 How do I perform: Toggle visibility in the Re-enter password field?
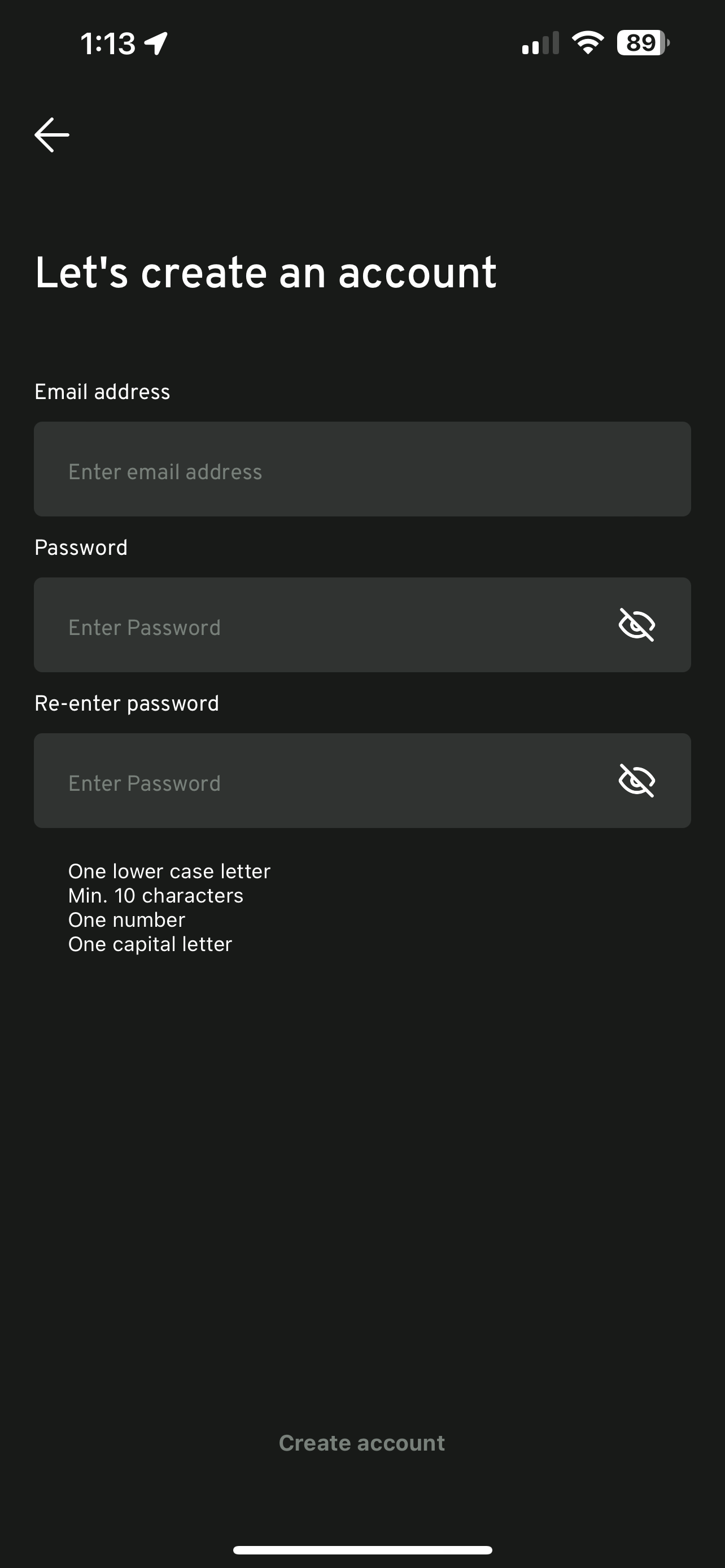[x=637, y=781]
